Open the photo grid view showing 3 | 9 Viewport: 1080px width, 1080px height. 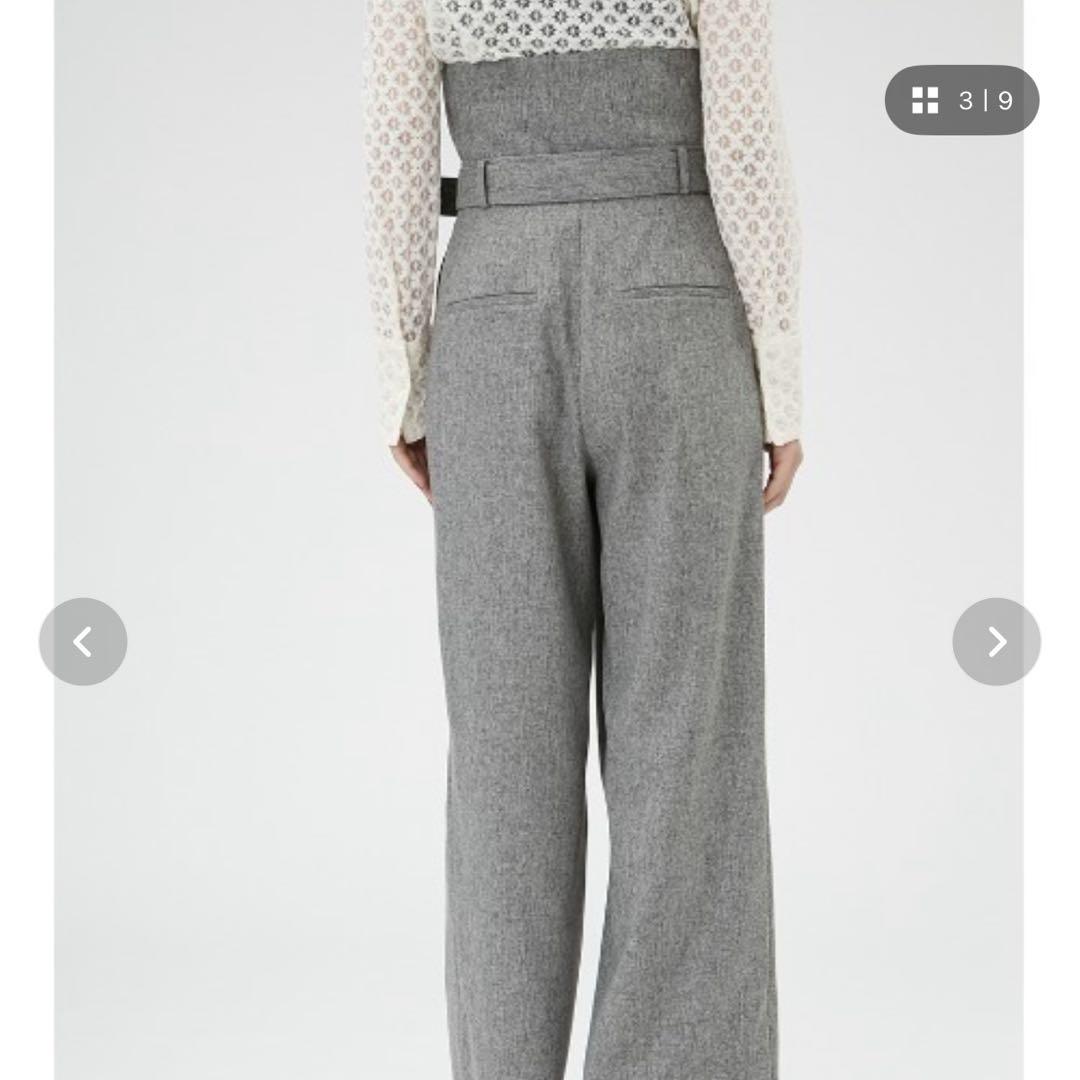[x=961, y=100]
